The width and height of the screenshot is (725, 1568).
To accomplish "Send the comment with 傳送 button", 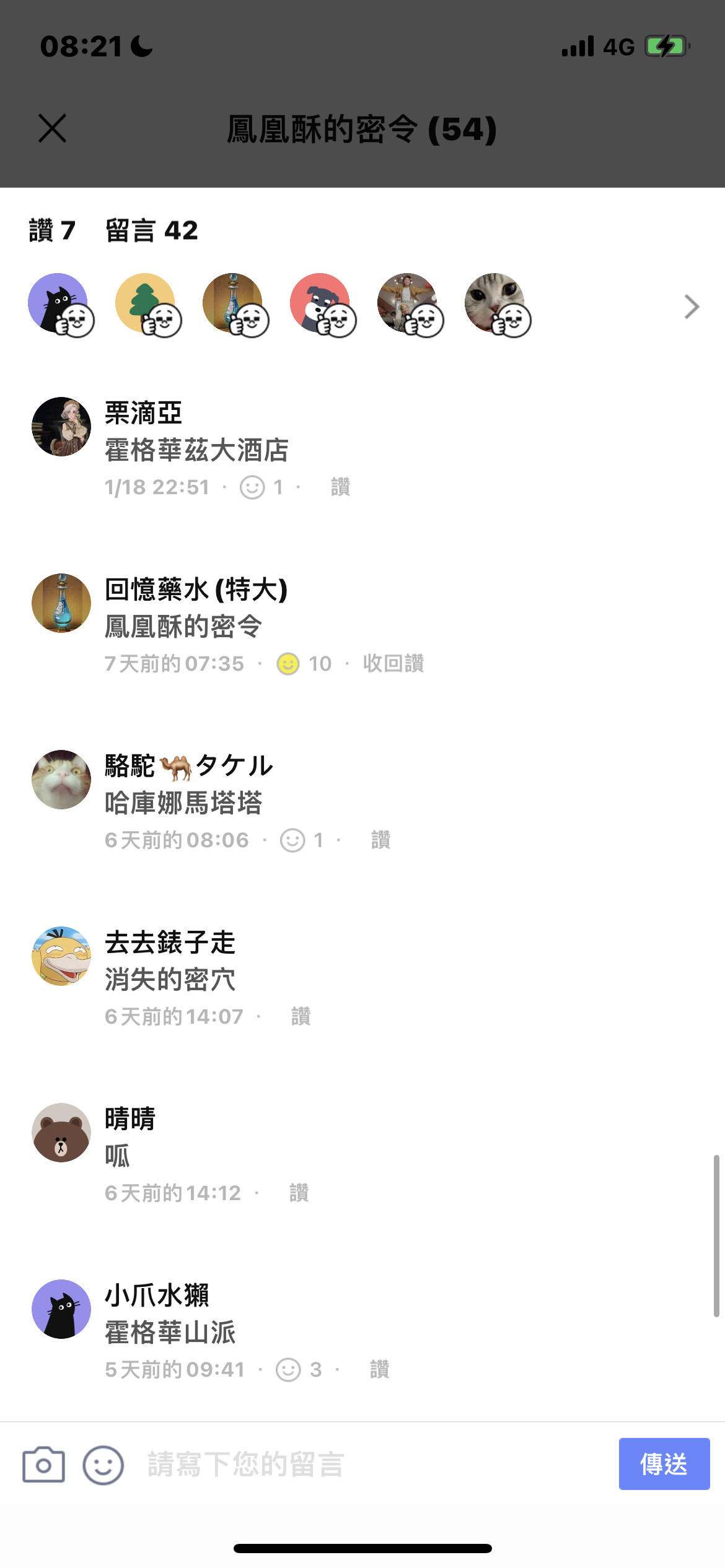I will coord(664,1464).
